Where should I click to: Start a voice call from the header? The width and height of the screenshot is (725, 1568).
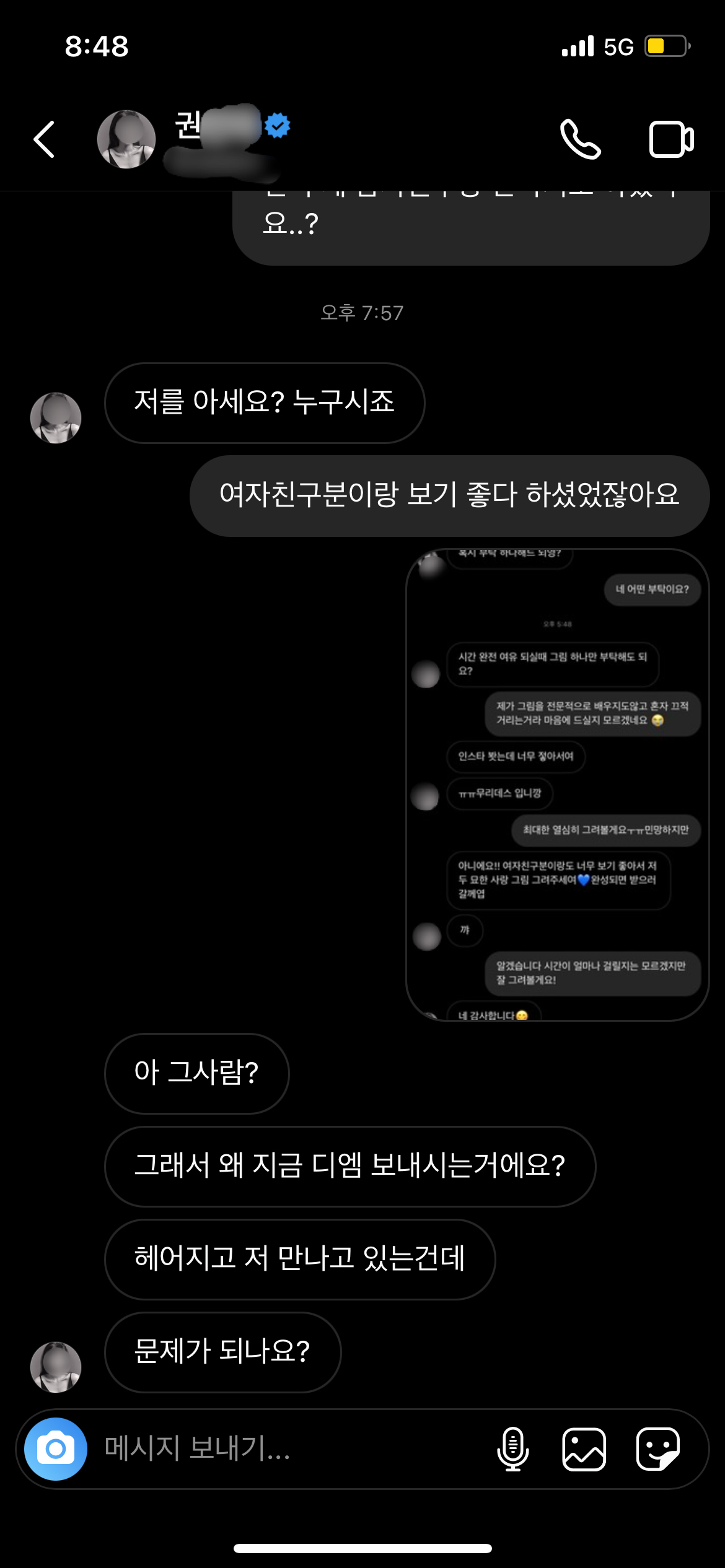pyautogui.click(x=580, y=139)
